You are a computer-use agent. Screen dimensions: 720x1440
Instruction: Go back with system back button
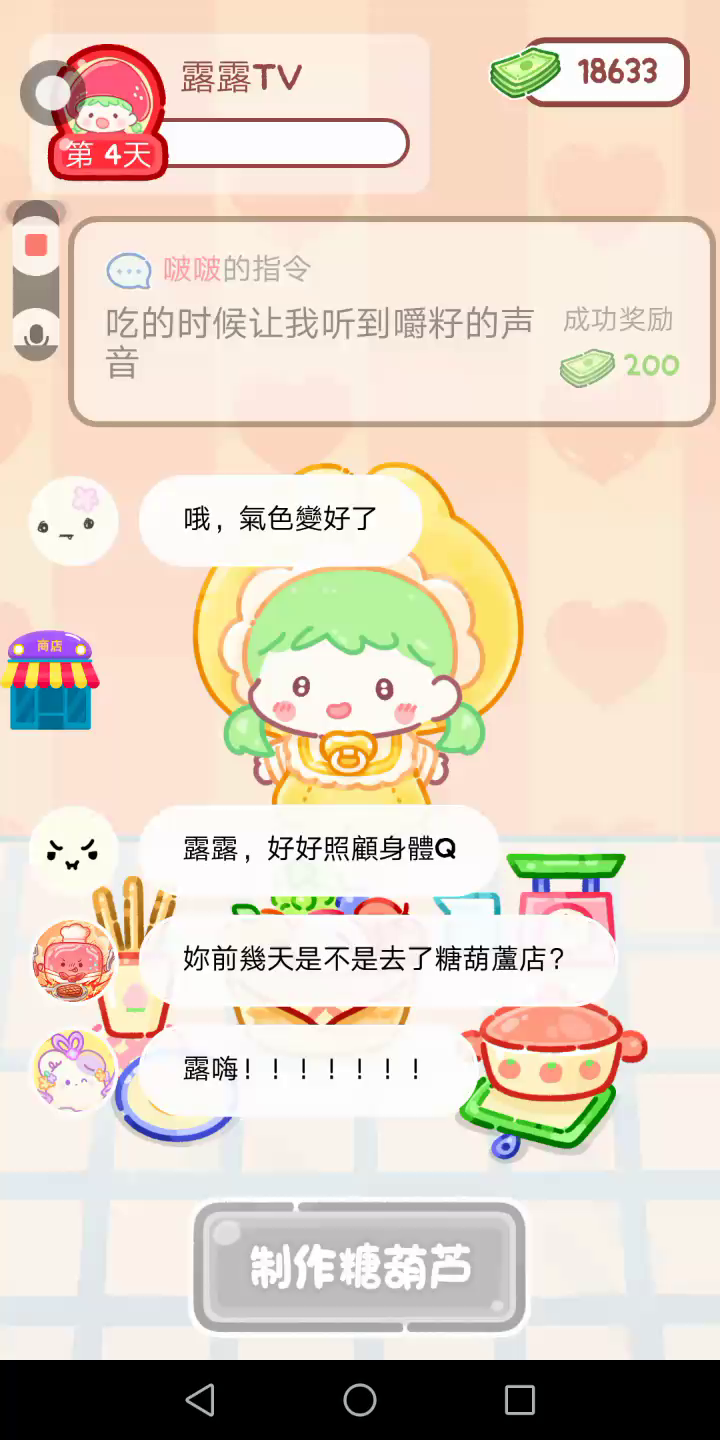[200, 1400]
